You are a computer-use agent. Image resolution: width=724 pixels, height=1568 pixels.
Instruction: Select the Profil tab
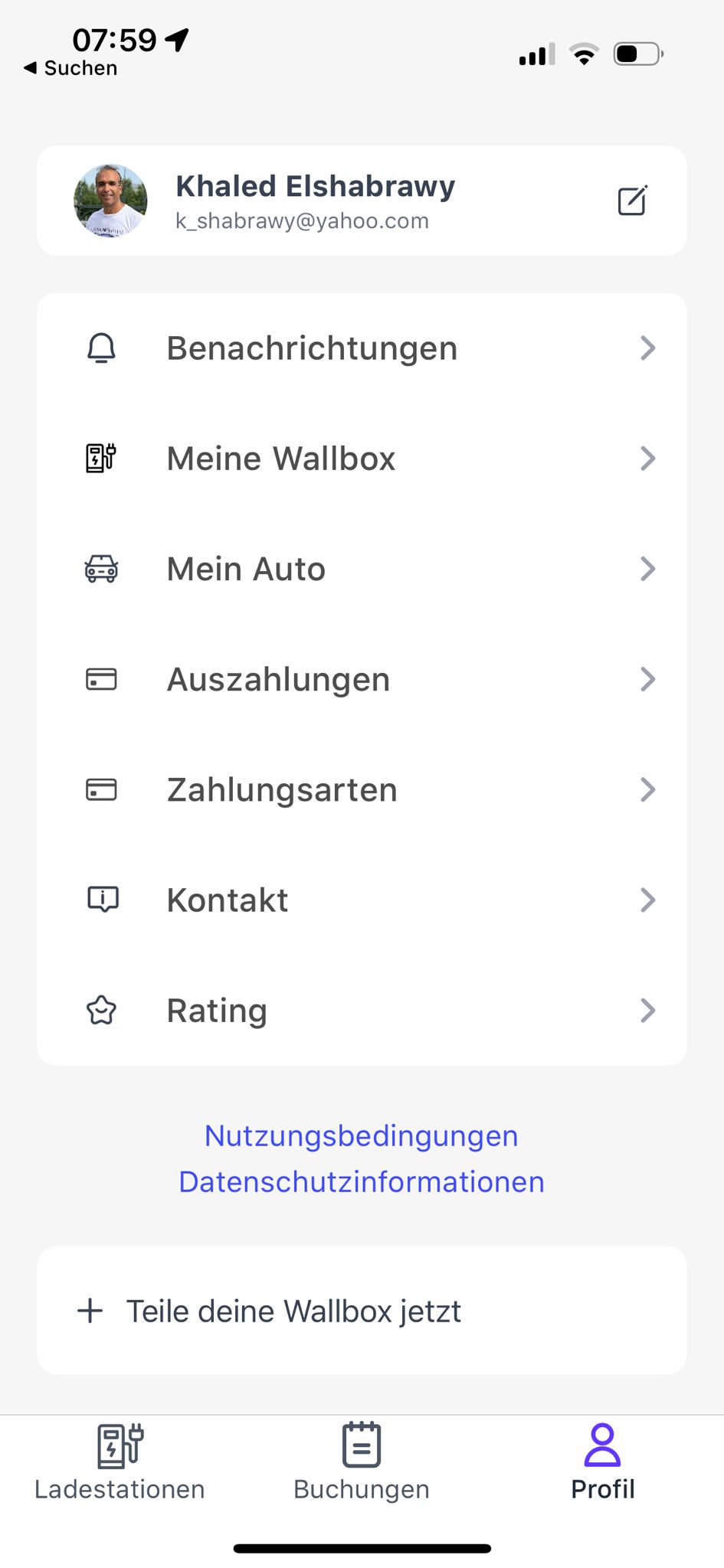click(603, 1462)
